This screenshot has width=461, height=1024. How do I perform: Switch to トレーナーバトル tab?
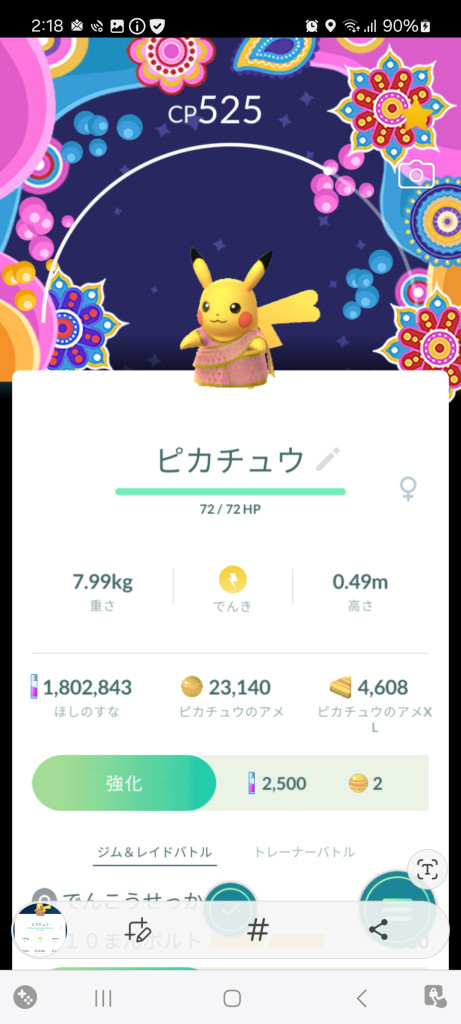304,852
